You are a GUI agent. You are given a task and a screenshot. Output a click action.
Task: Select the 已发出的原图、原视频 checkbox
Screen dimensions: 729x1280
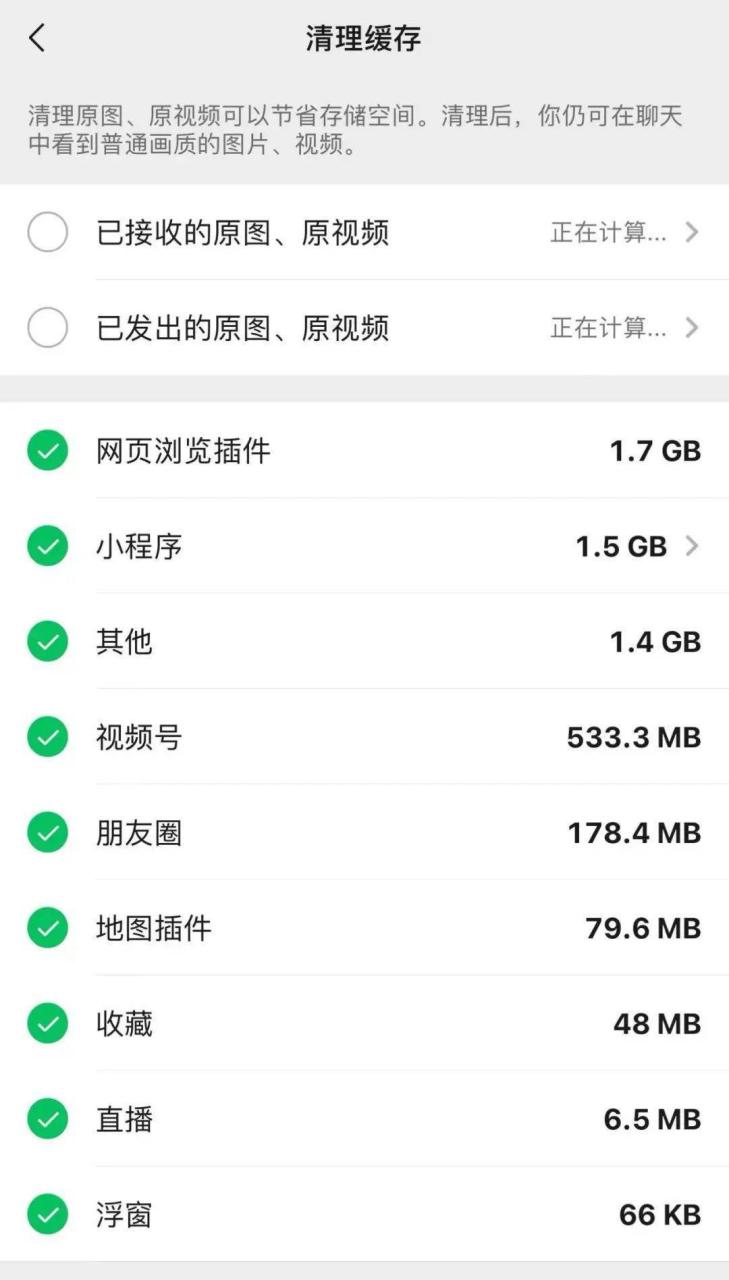47,328
